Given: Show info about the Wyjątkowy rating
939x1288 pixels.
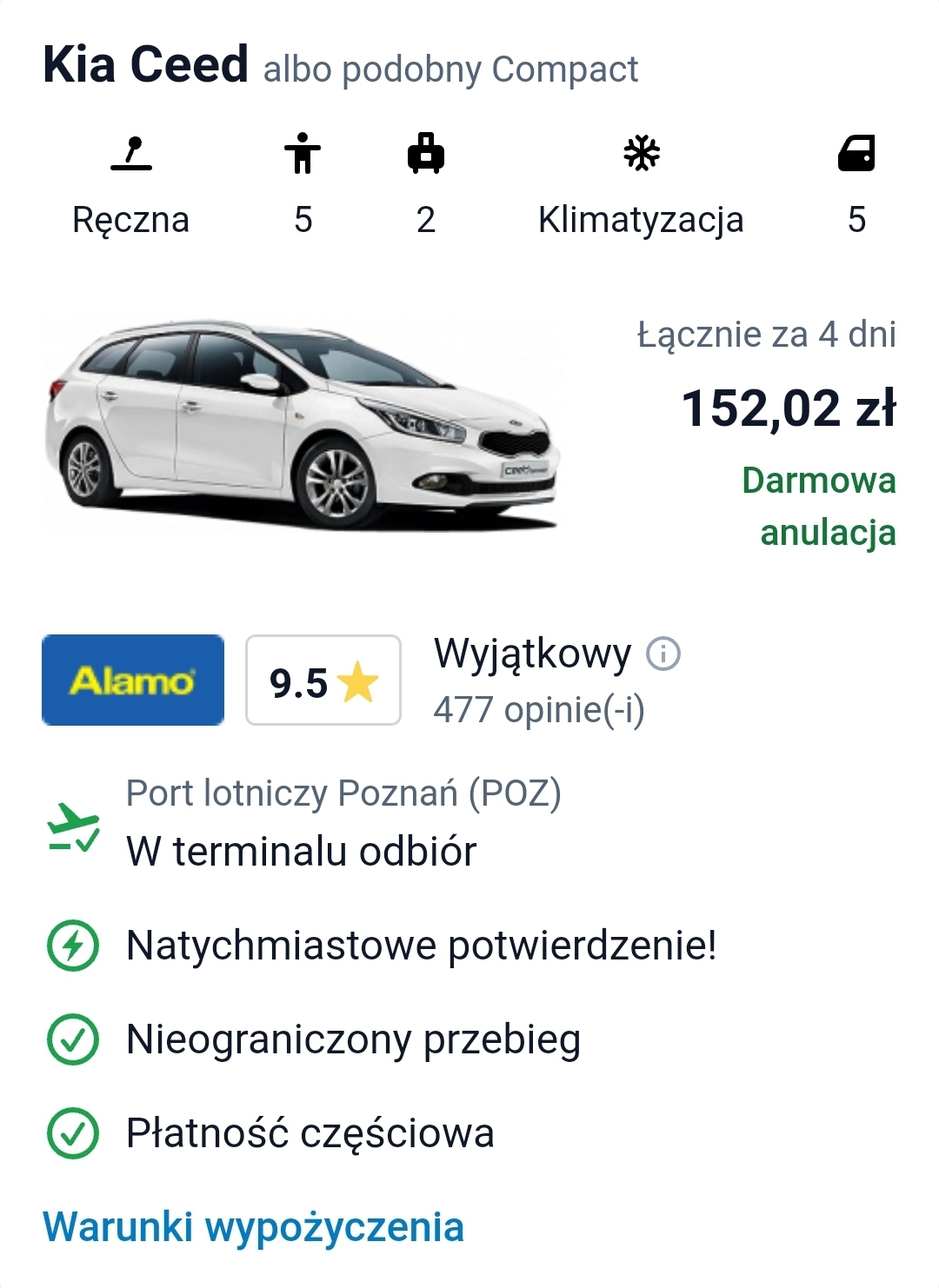Looking at the screenshot, I should [663, 653].
